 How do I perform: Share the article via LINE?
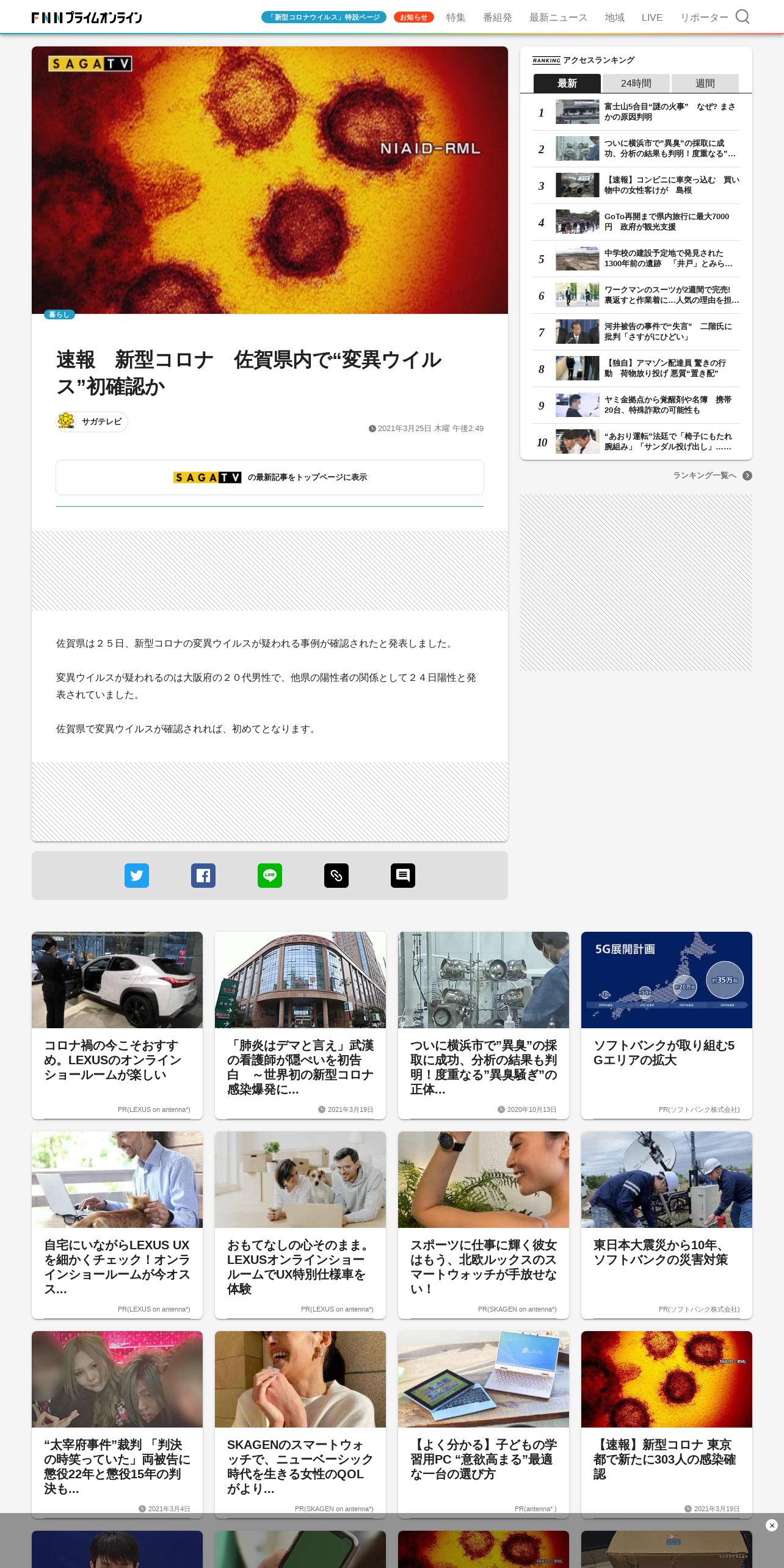pyautogui.click(x=270, y=875)
